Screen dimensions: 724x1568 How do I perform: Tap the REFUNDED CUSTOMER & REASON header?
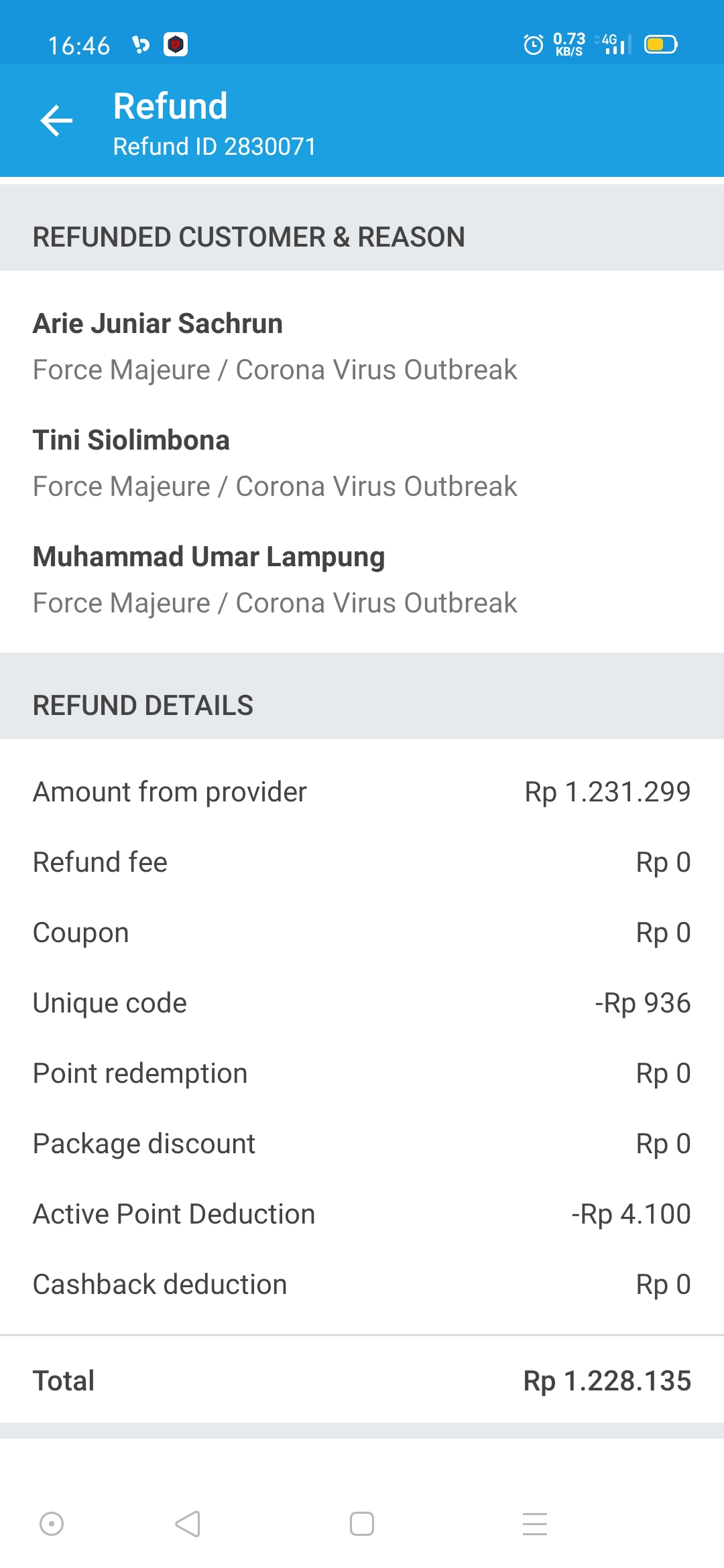249,237
